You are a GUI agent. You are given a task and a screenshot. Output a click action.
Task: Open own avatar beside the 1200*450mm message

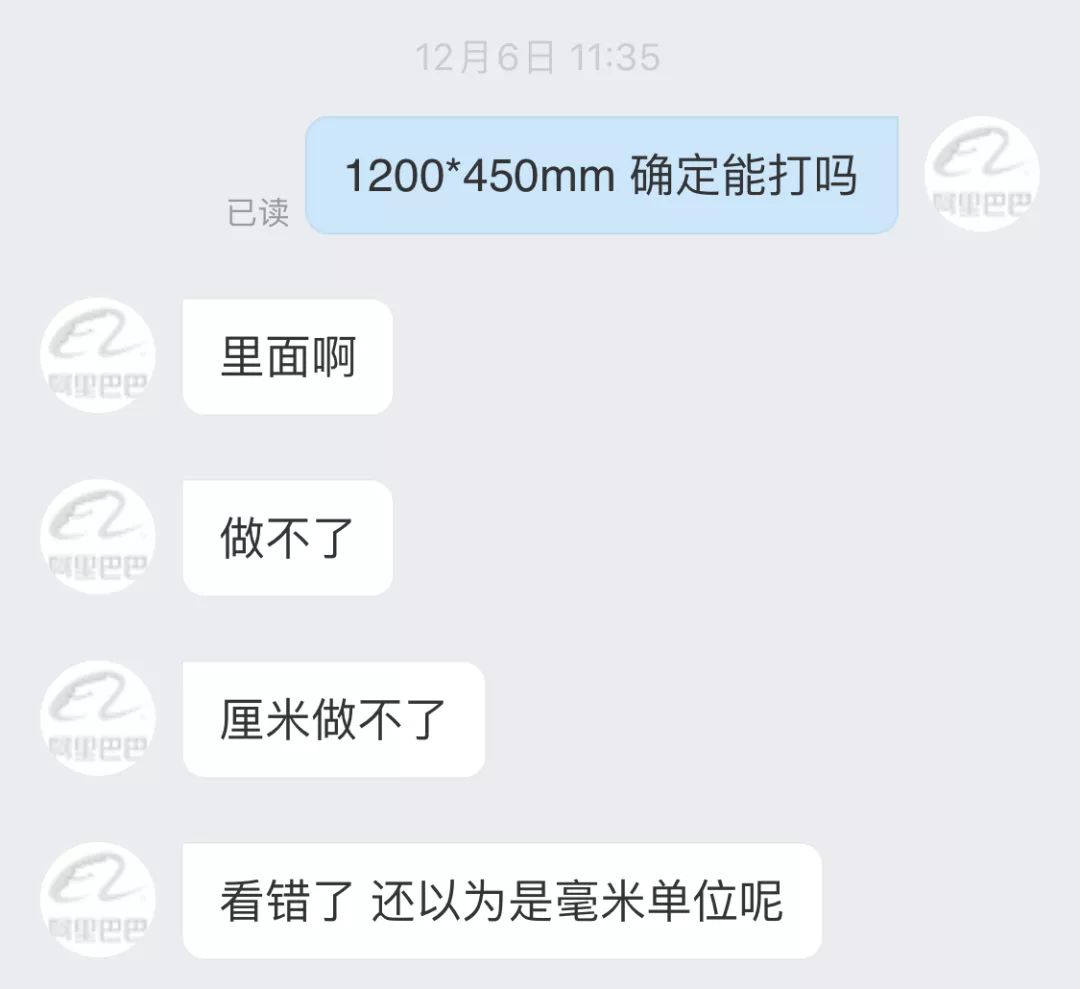(x=981, y=174)
